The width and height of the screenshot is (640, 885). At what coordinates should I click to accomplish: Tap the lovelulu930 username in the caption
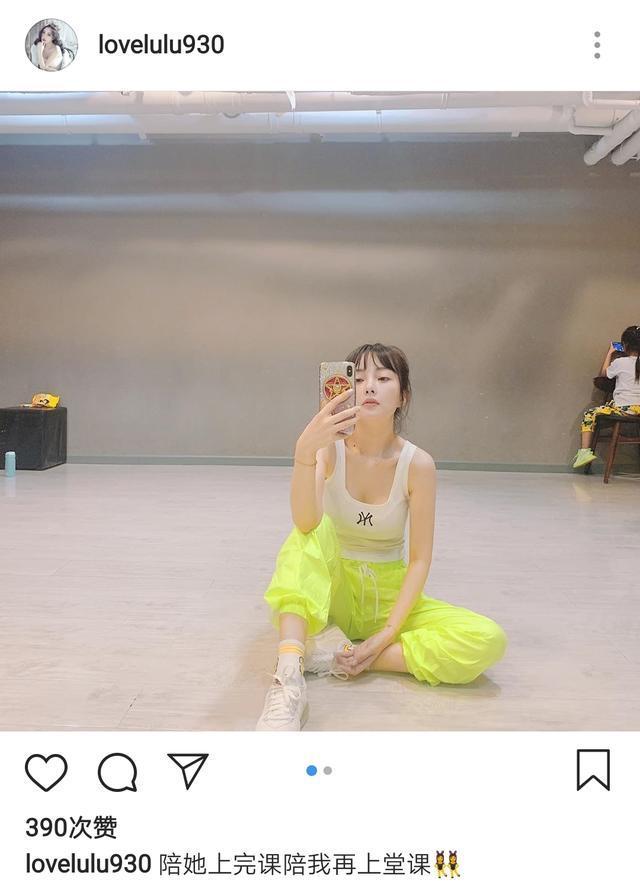(88, 864)
